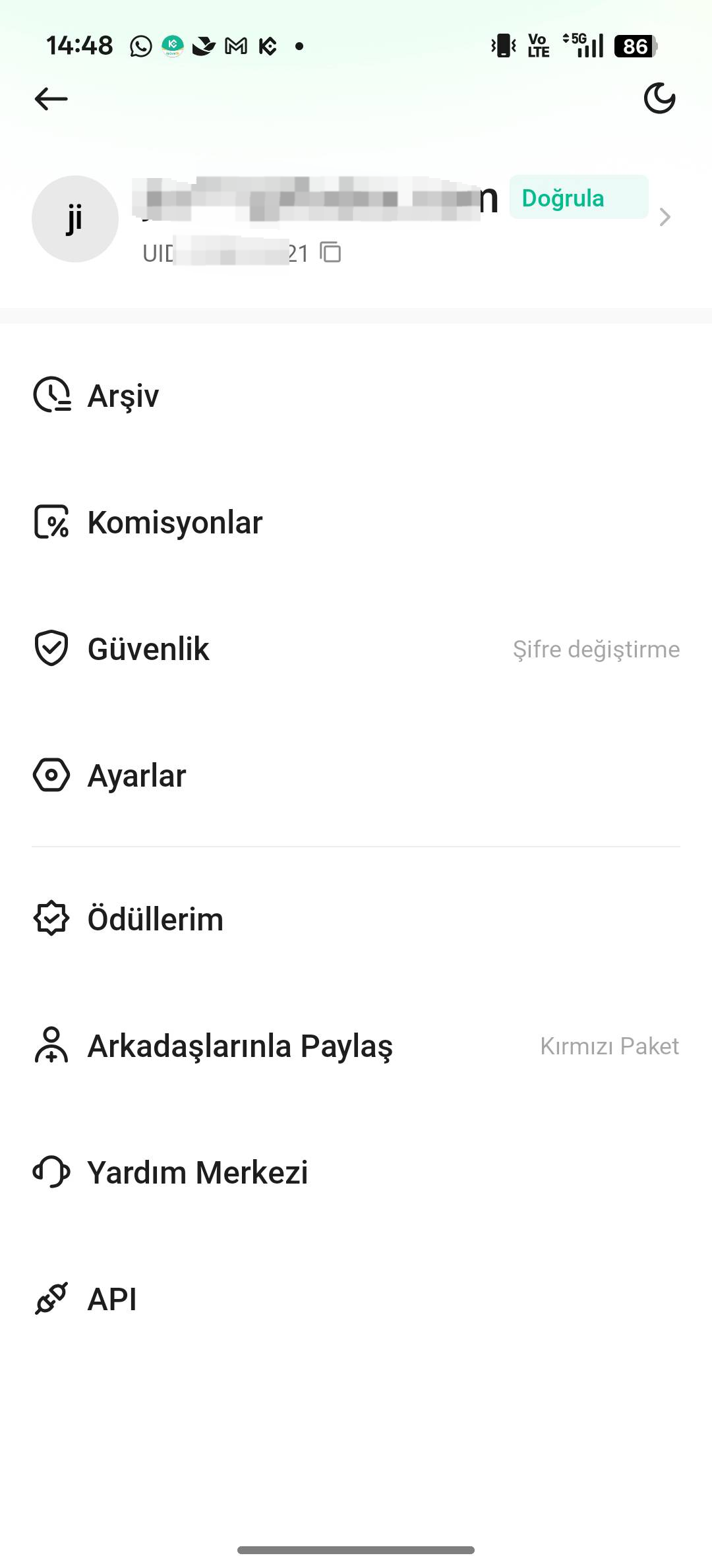The width and height of the screenshot is (712, 1568).
Task: Open Komisyonlar
Action: [175, 522]
